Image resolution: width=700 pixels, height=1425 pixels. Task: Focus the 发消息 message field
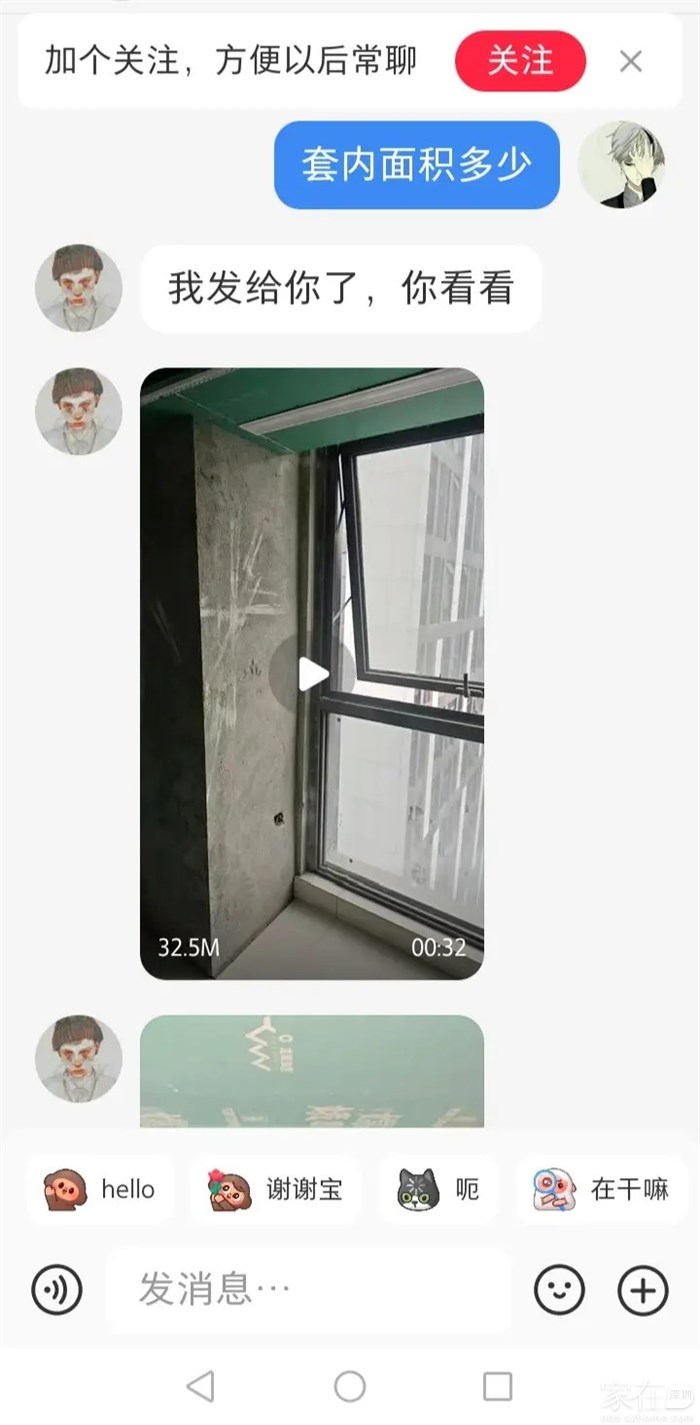[x=308, y=1290]
